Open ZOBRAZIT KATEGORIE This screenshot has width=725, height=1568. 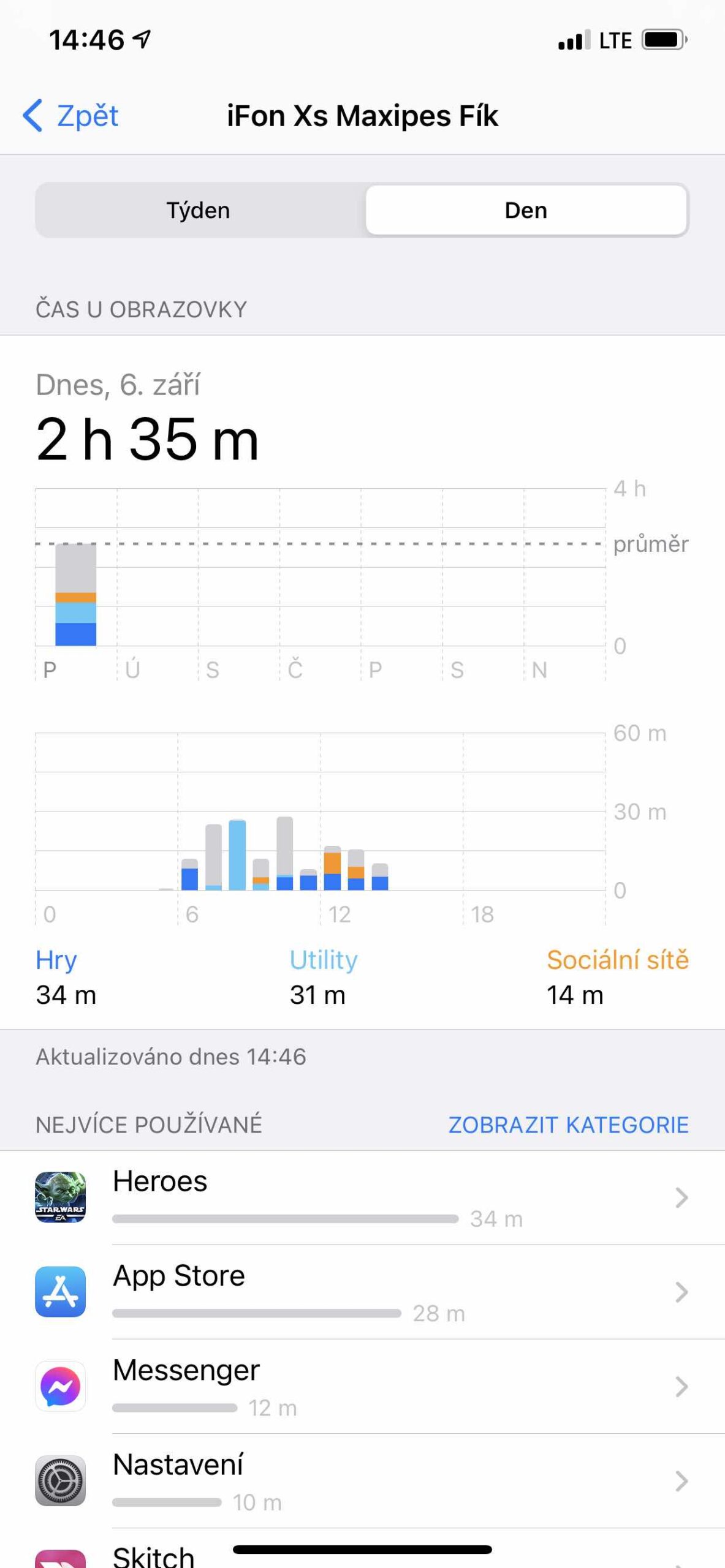569,1125
